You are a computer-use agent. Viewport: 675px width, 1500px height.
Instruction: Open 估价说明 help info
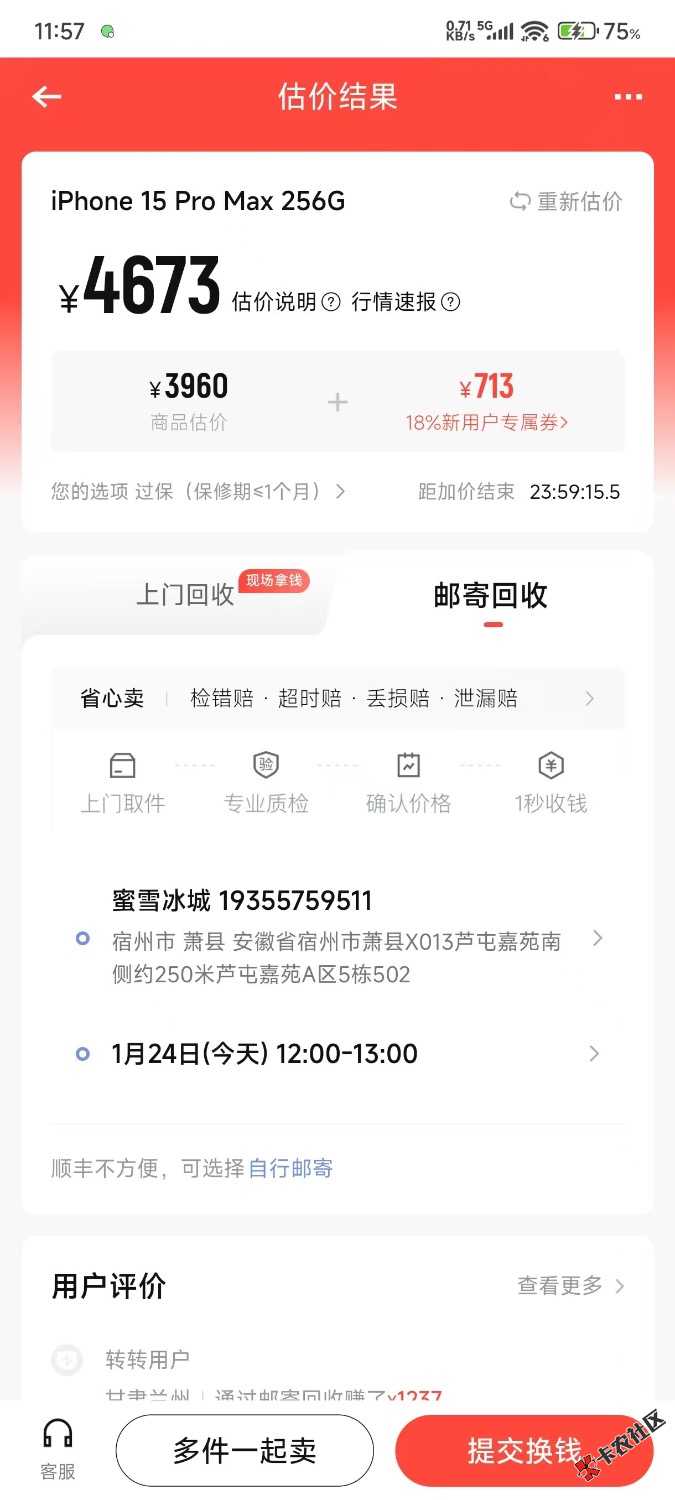tap(286, 302)
